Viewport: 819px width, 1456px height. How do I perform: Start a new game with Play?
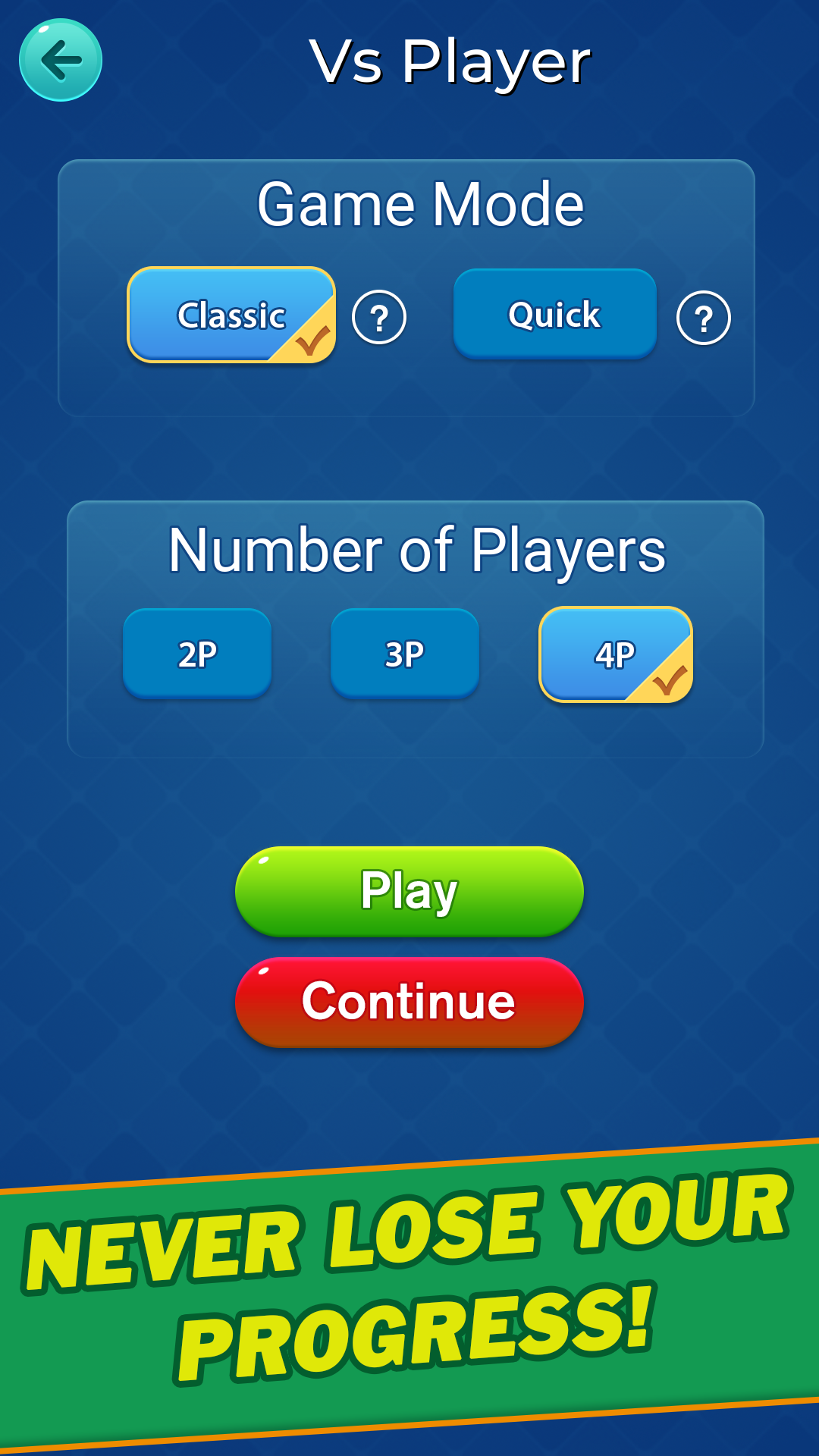(x=409, y=891)
